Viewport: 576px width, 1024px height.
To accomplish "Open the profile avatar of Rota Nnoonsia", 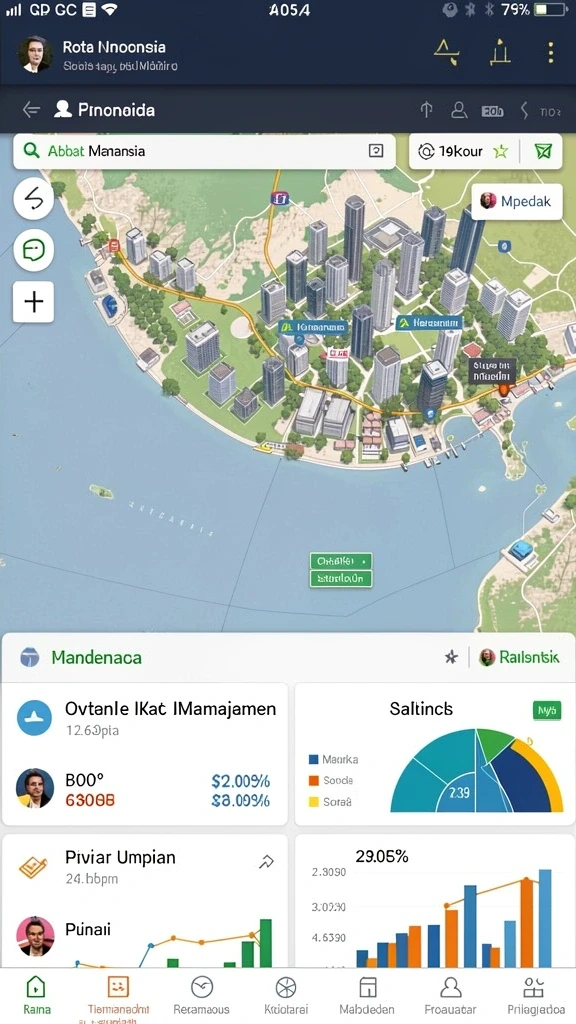I will [x=35, y=54].
